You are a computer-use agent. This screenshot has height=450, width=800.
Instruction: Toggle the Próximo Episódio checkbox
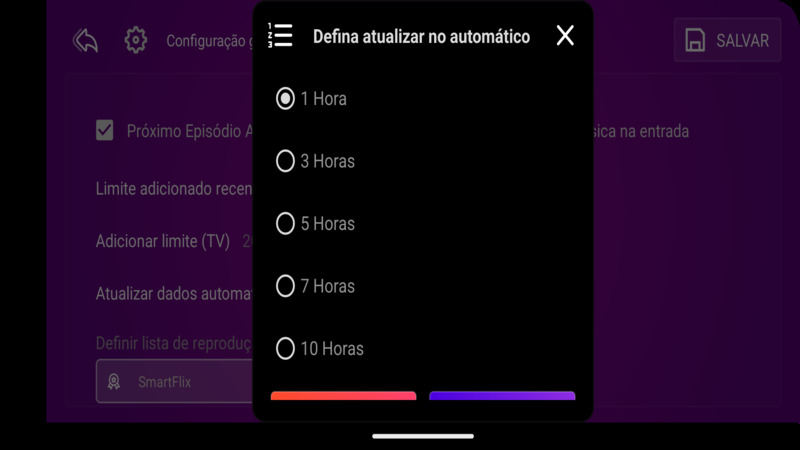point(105,131)
